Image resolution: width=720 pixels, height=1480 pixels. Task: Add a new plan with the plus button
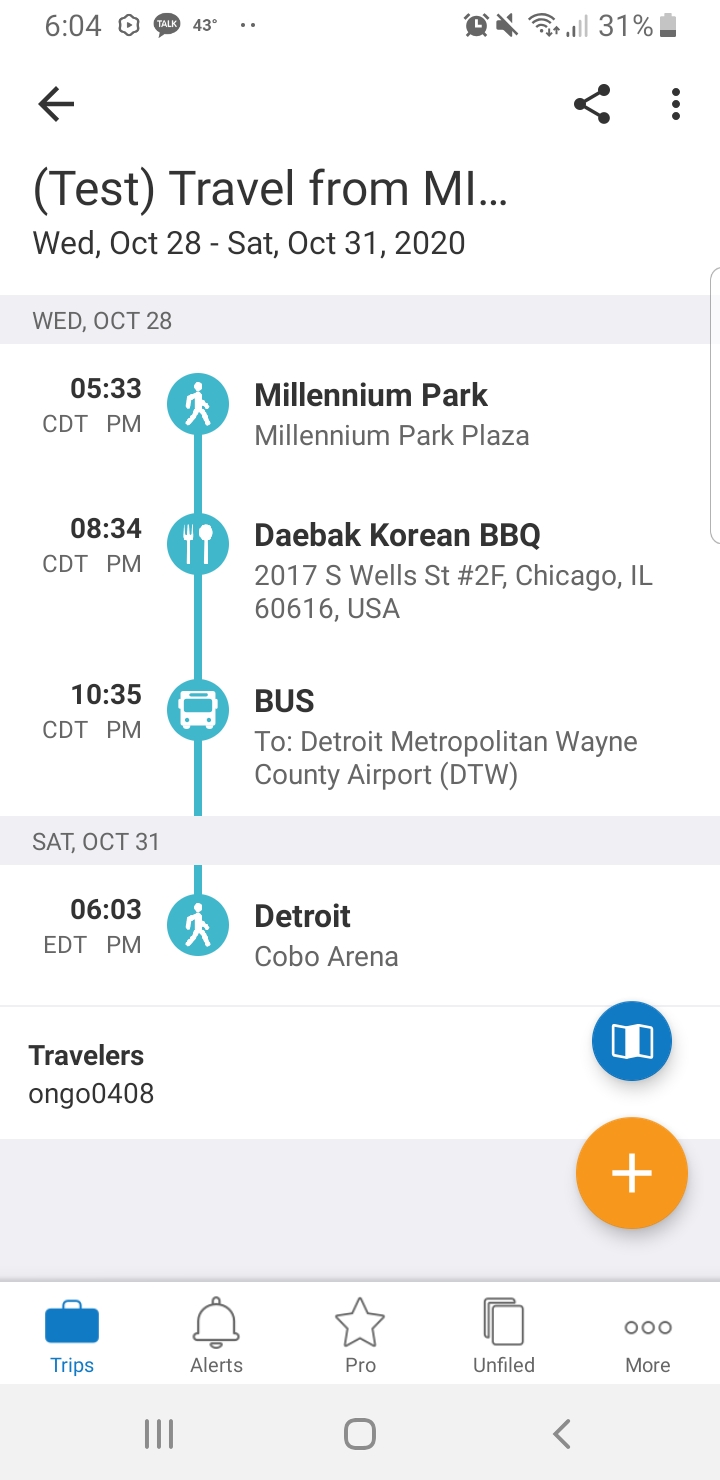[632, 1173]
